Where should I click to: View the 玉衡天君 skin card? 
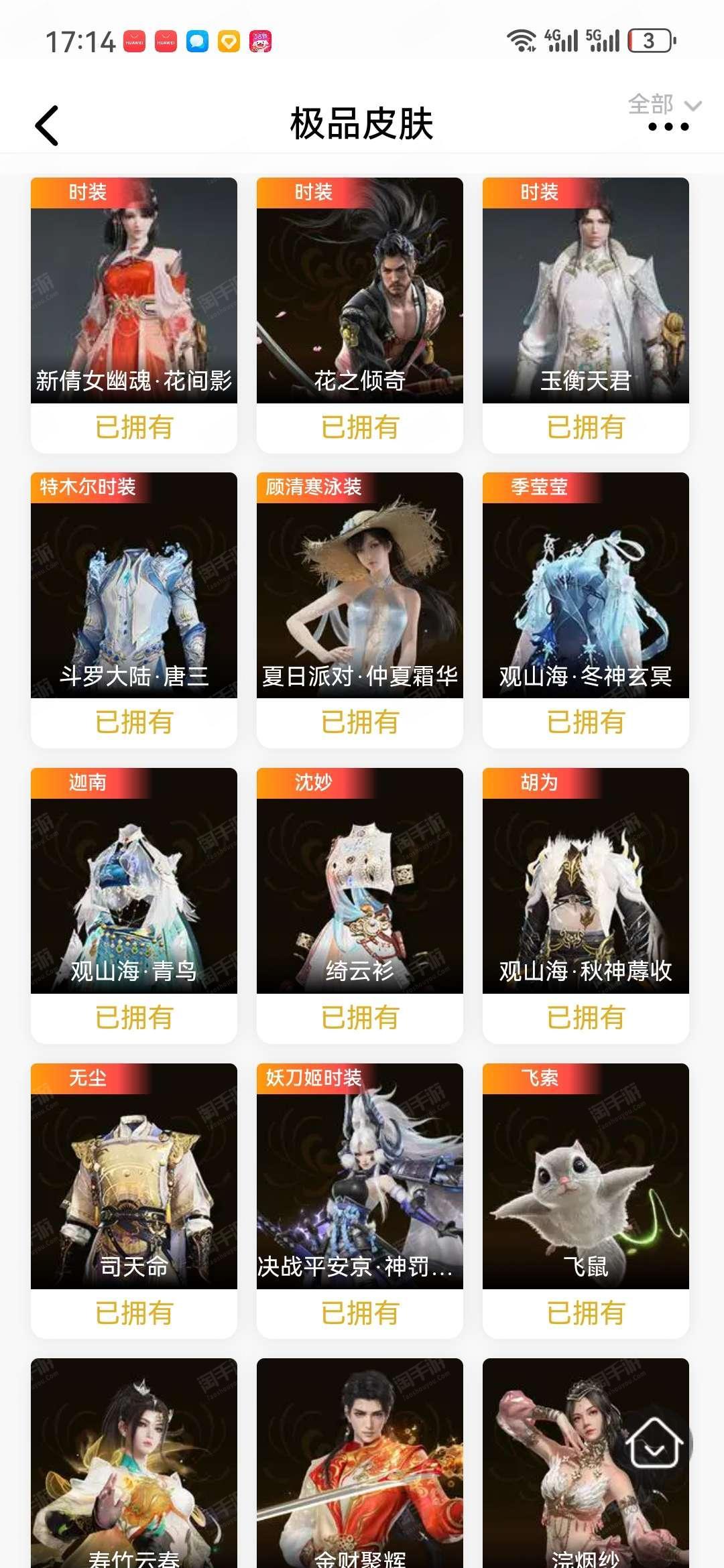coord(586,315)
